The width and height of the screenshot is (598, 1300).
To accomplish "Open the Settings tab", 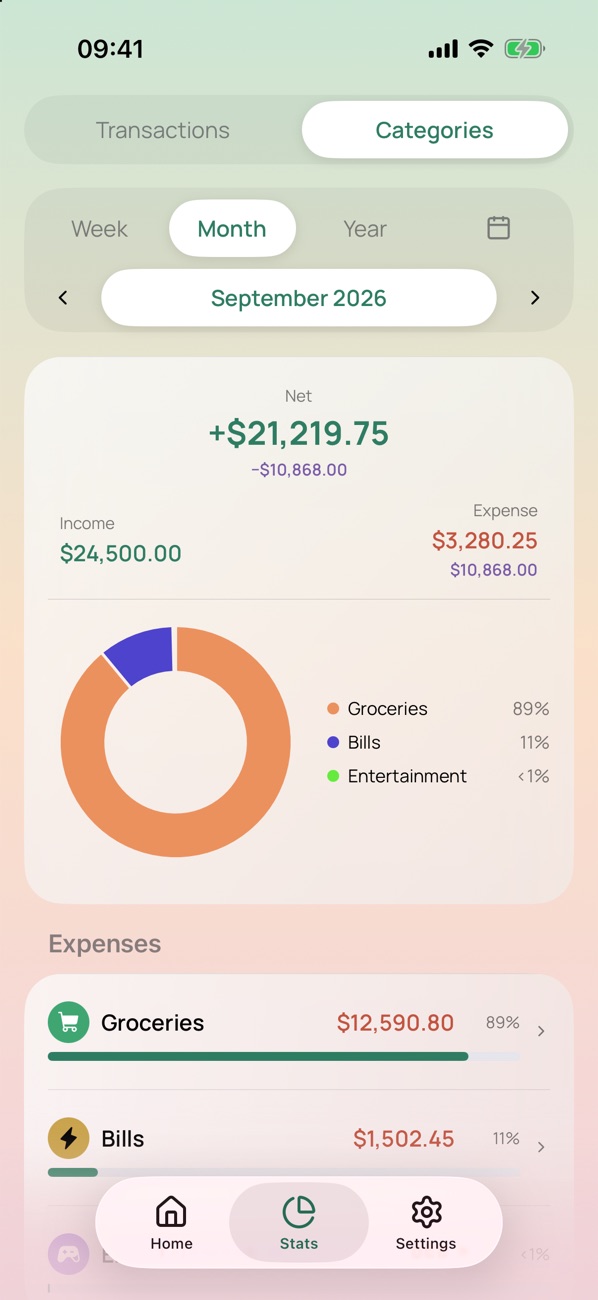I will pyautogui.click(x=426, y=1224).
